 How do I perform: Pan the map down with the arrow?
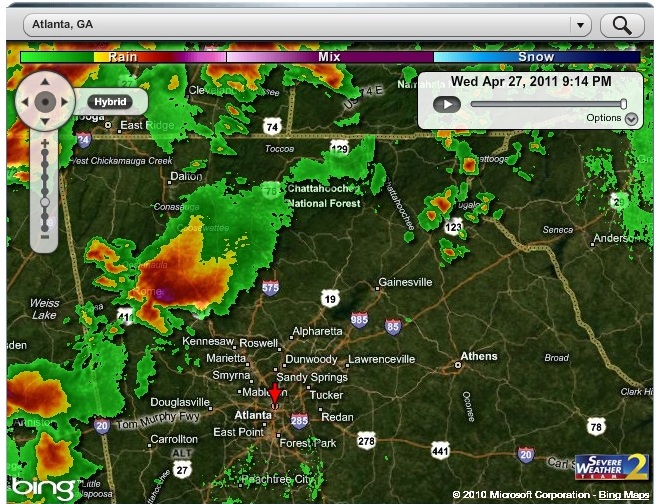(x=44, y=123)
